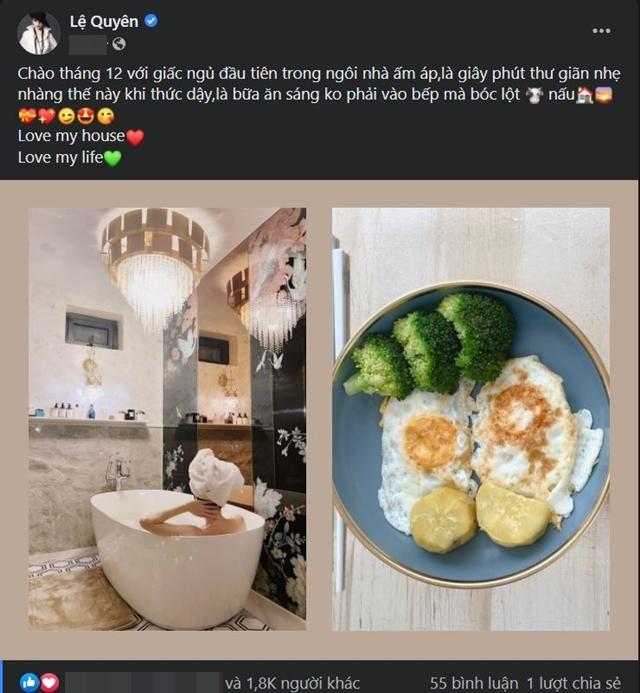Open the eggs and broccoli photo
640x693 pixels.
click(471, 419)
